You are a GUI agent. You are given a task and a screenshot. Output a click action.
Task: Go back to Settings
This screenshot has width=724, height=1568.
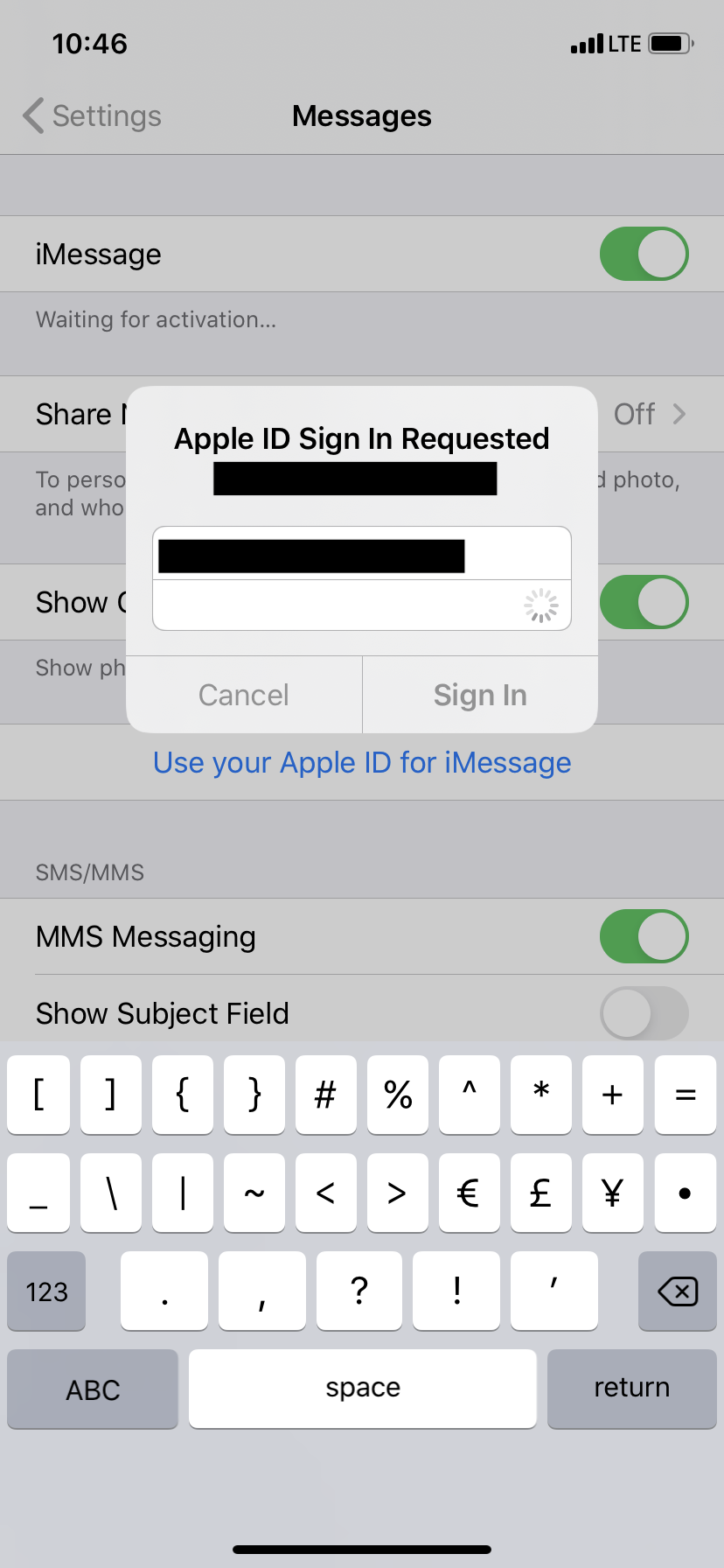click(x=93, y=116)
